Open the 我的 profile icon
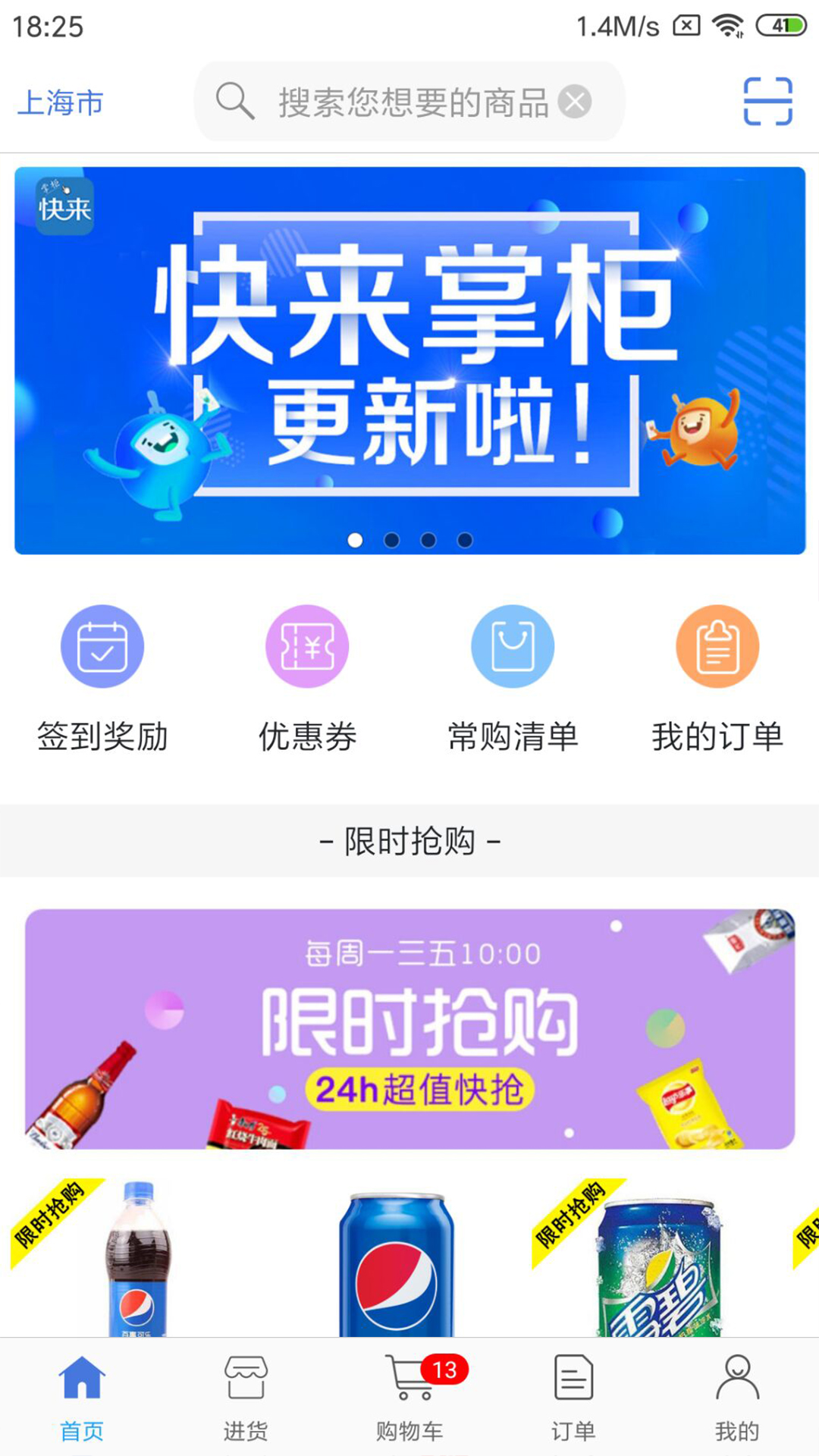 (x=737, y=1399)
